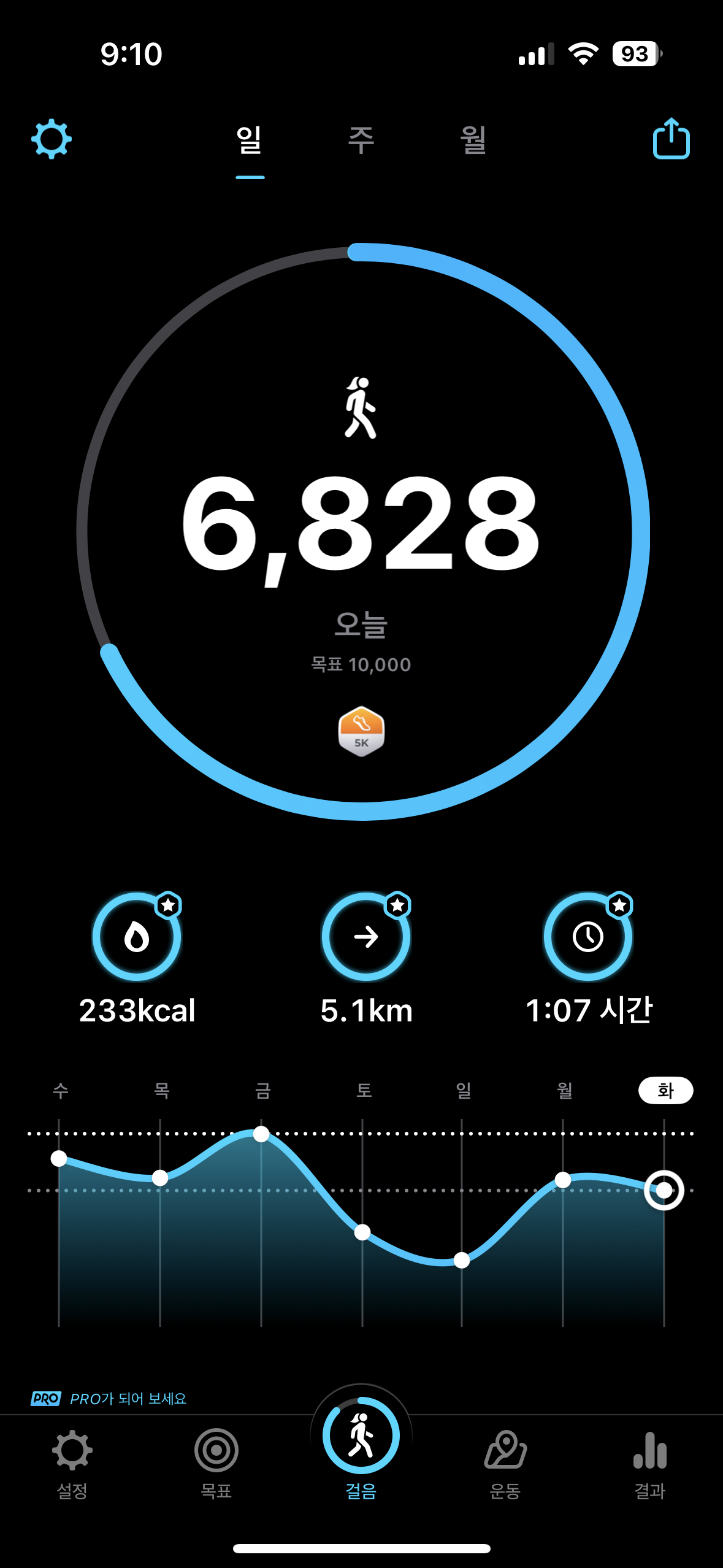Viewport: 723px width, 1568px height.
Task: View the 5.1km distance detail
Action: [366, 937]
